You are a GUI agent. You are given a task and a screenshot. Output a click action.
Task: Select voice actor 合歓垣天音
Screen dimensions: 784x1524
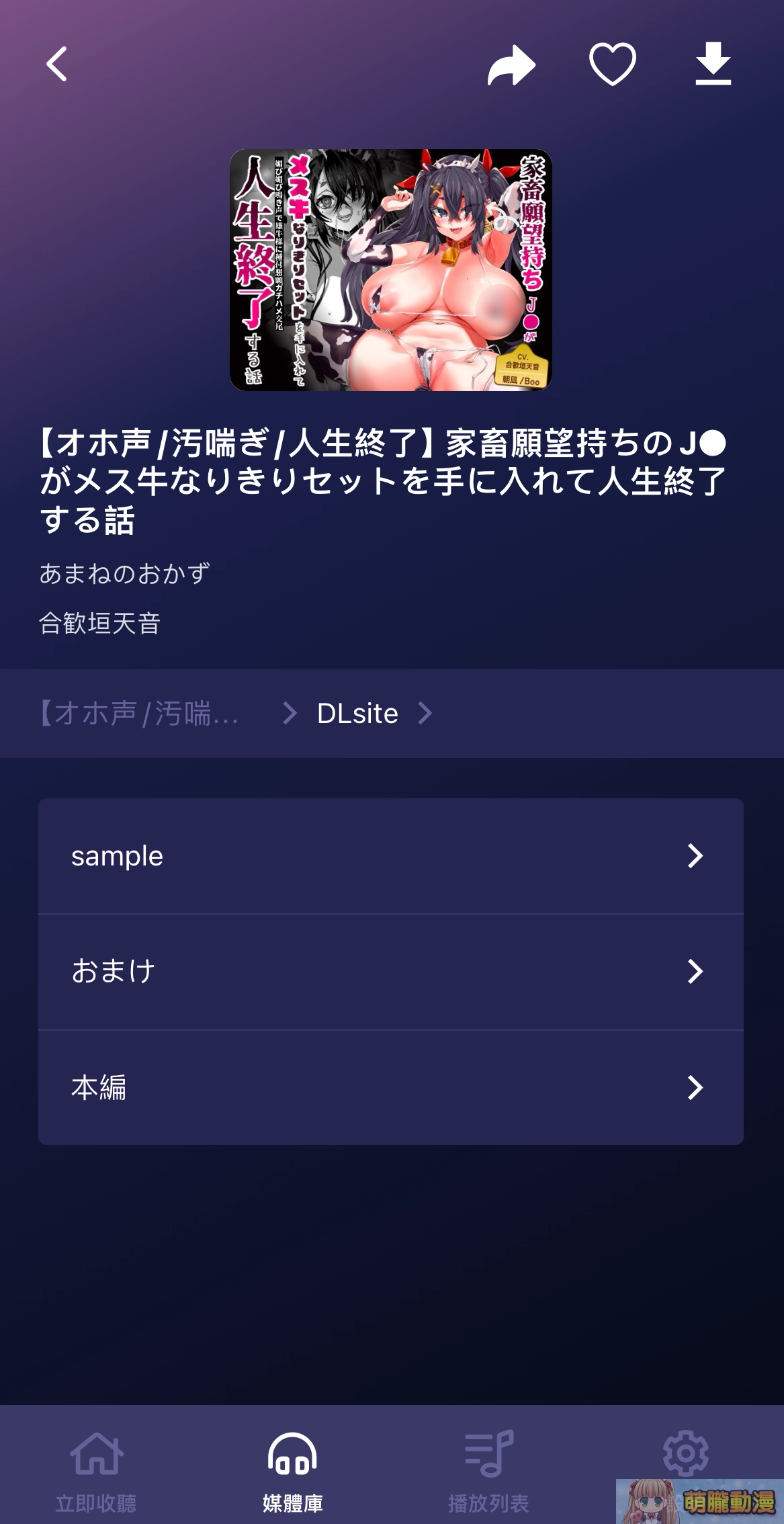[98, 623]
